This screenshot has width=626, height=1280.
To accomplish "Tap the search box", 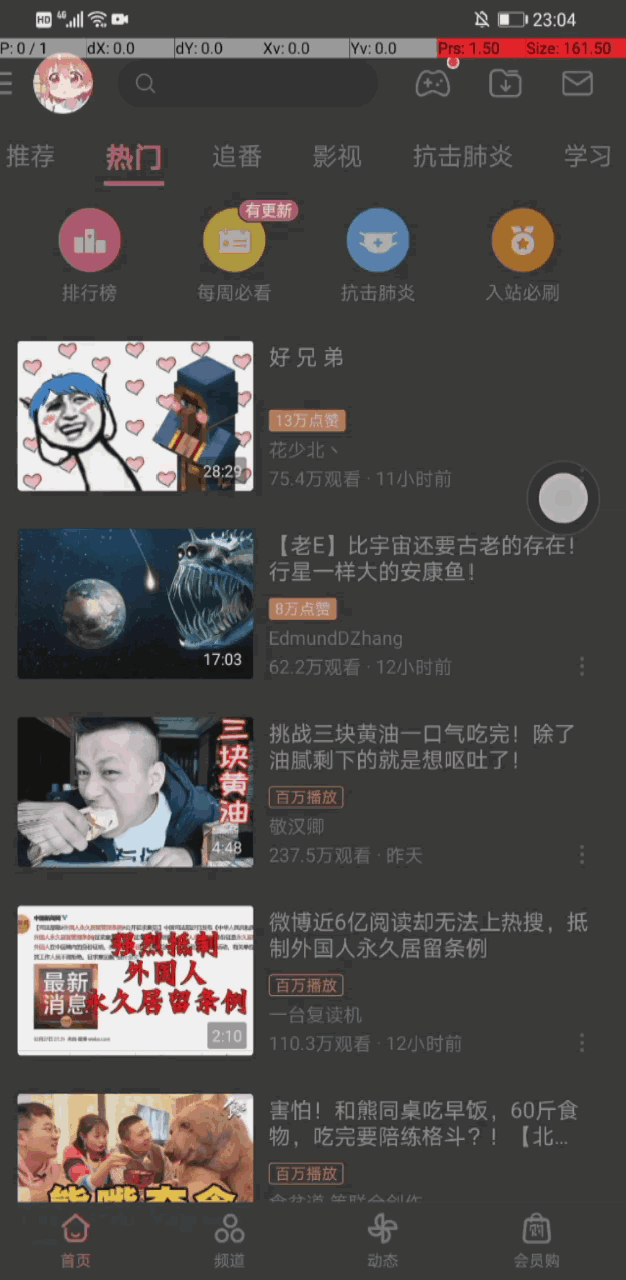I will tap(248, 84).
